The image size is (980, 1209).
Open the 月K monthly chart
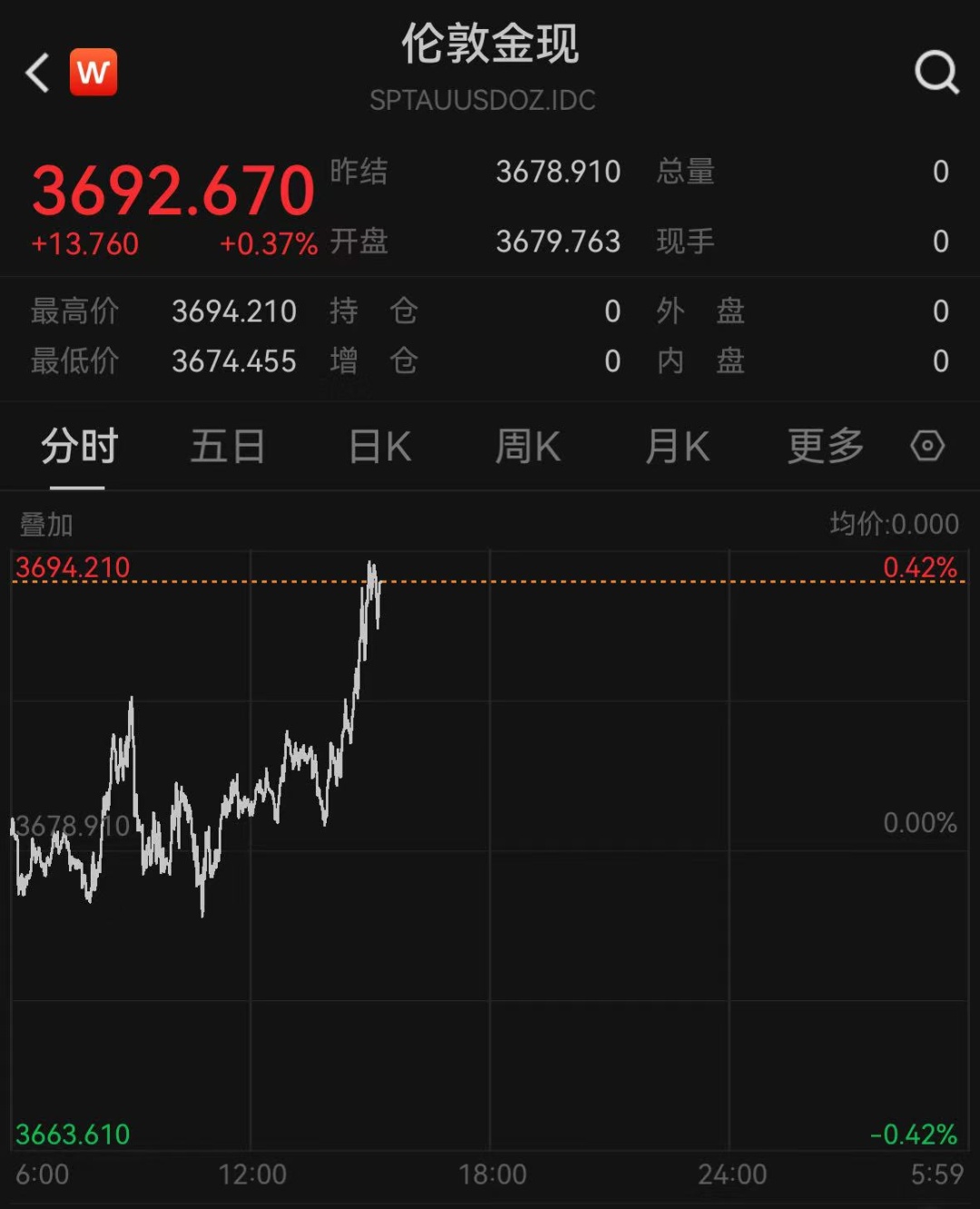(x=676, y=446)
